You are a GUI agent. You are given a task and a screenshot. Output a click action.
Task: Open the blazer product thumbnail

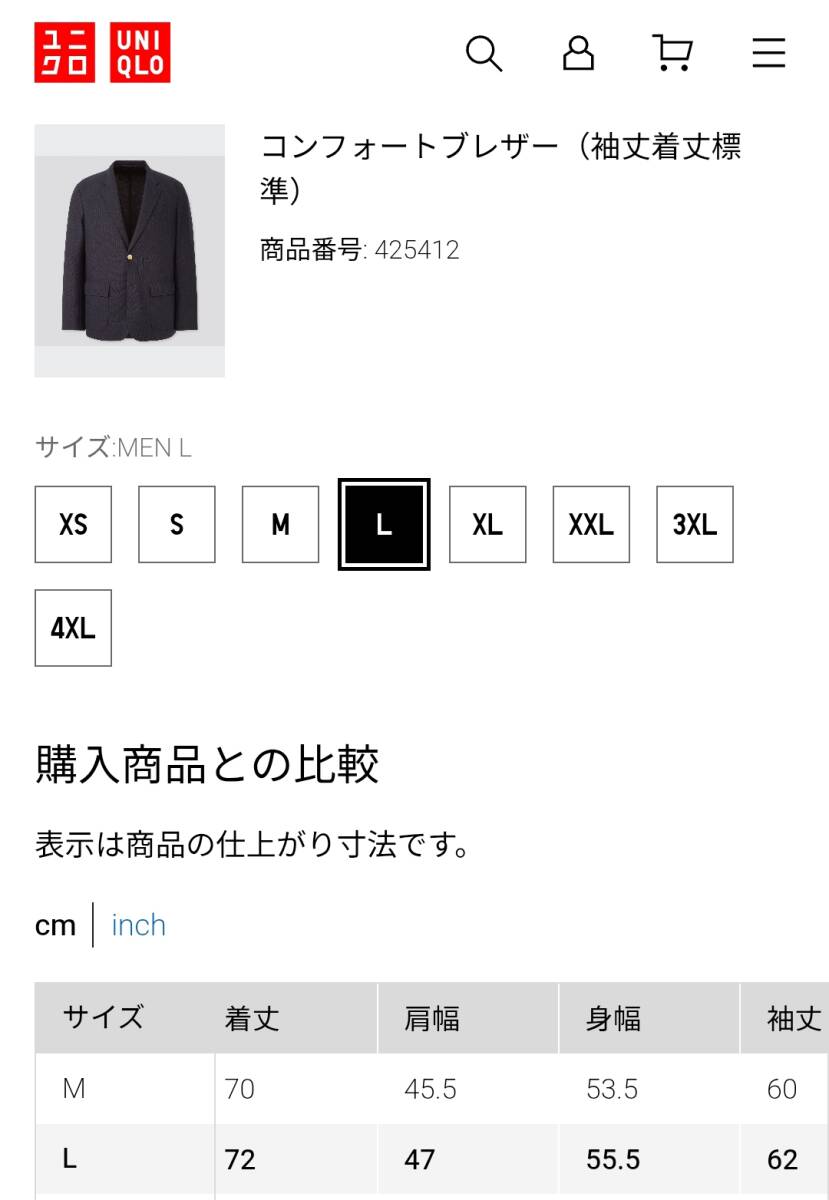(130, 250)
